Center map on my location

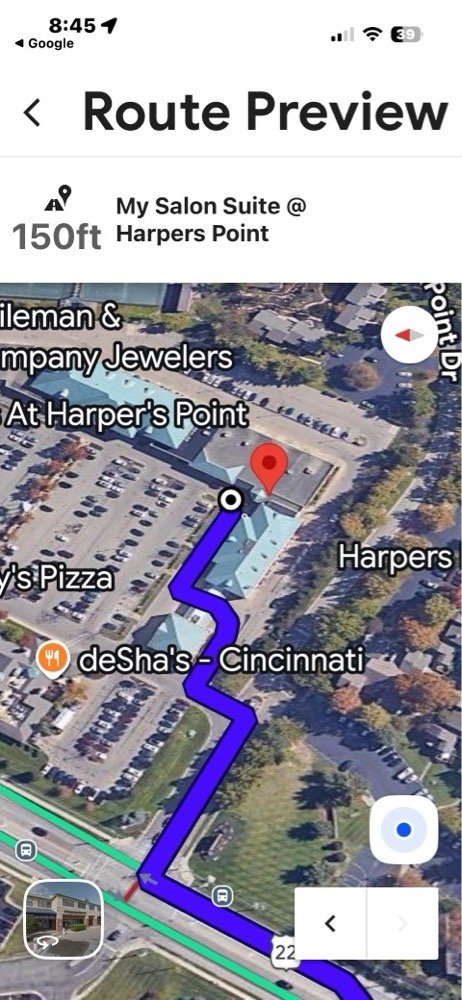[x=403, y=830]
